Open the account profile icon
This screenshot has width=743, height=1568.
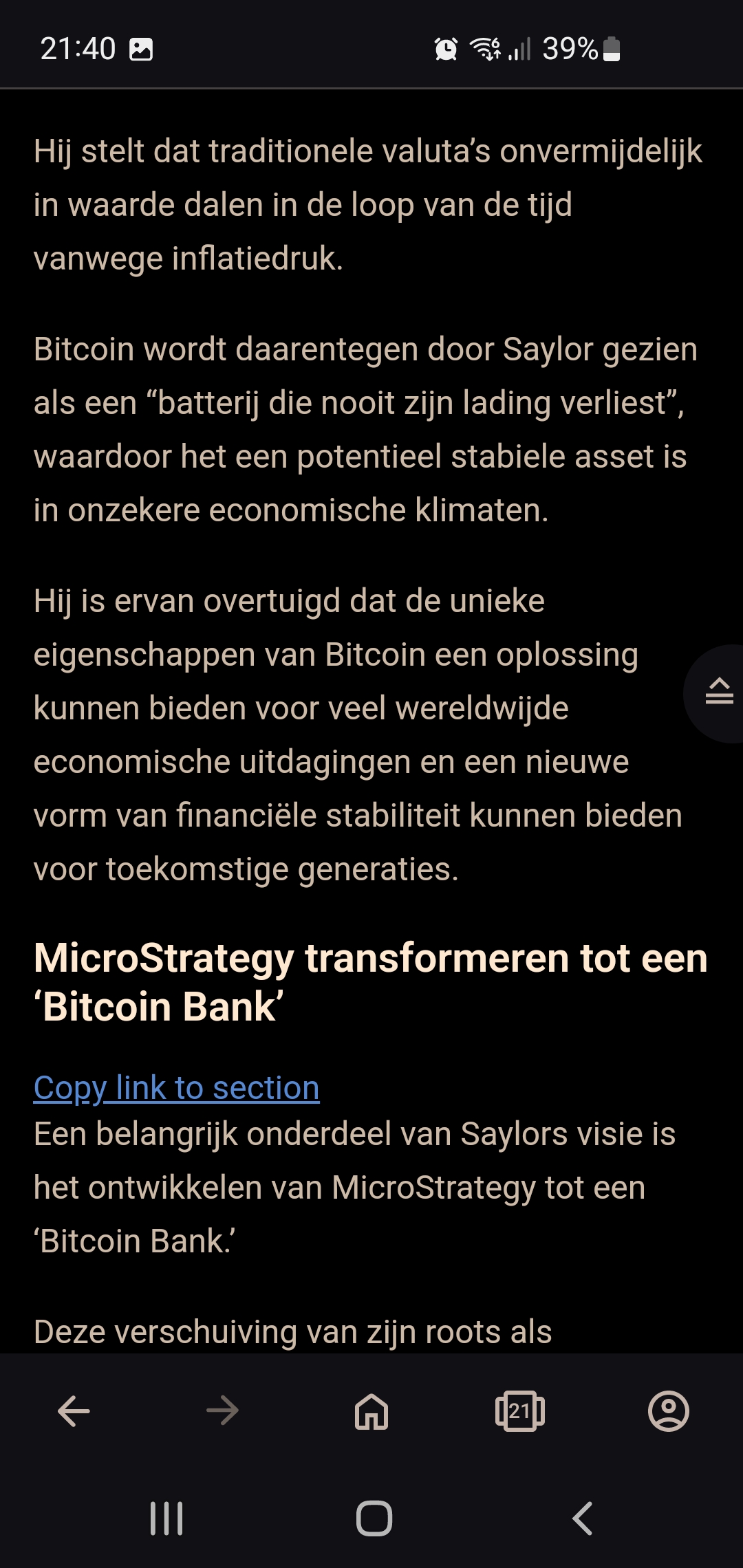coord(669,1412)
